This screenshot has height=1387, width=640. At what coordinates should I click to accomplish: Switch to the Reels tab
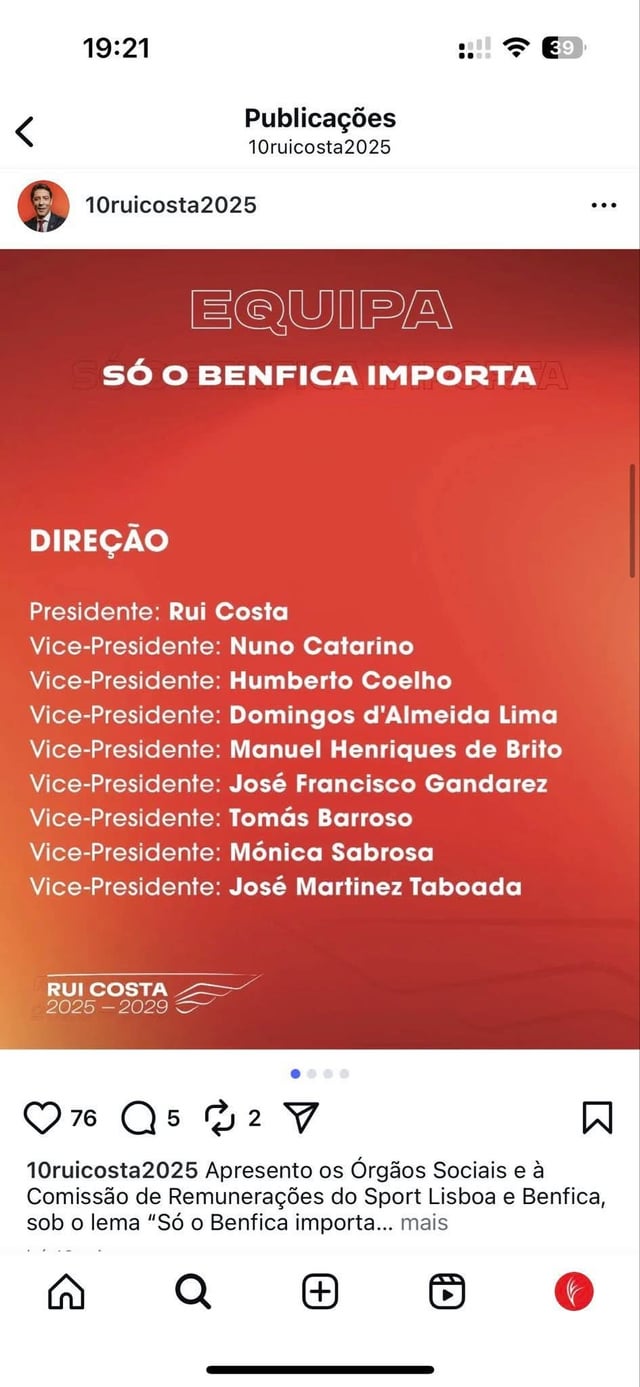[x=447, y=1292]
